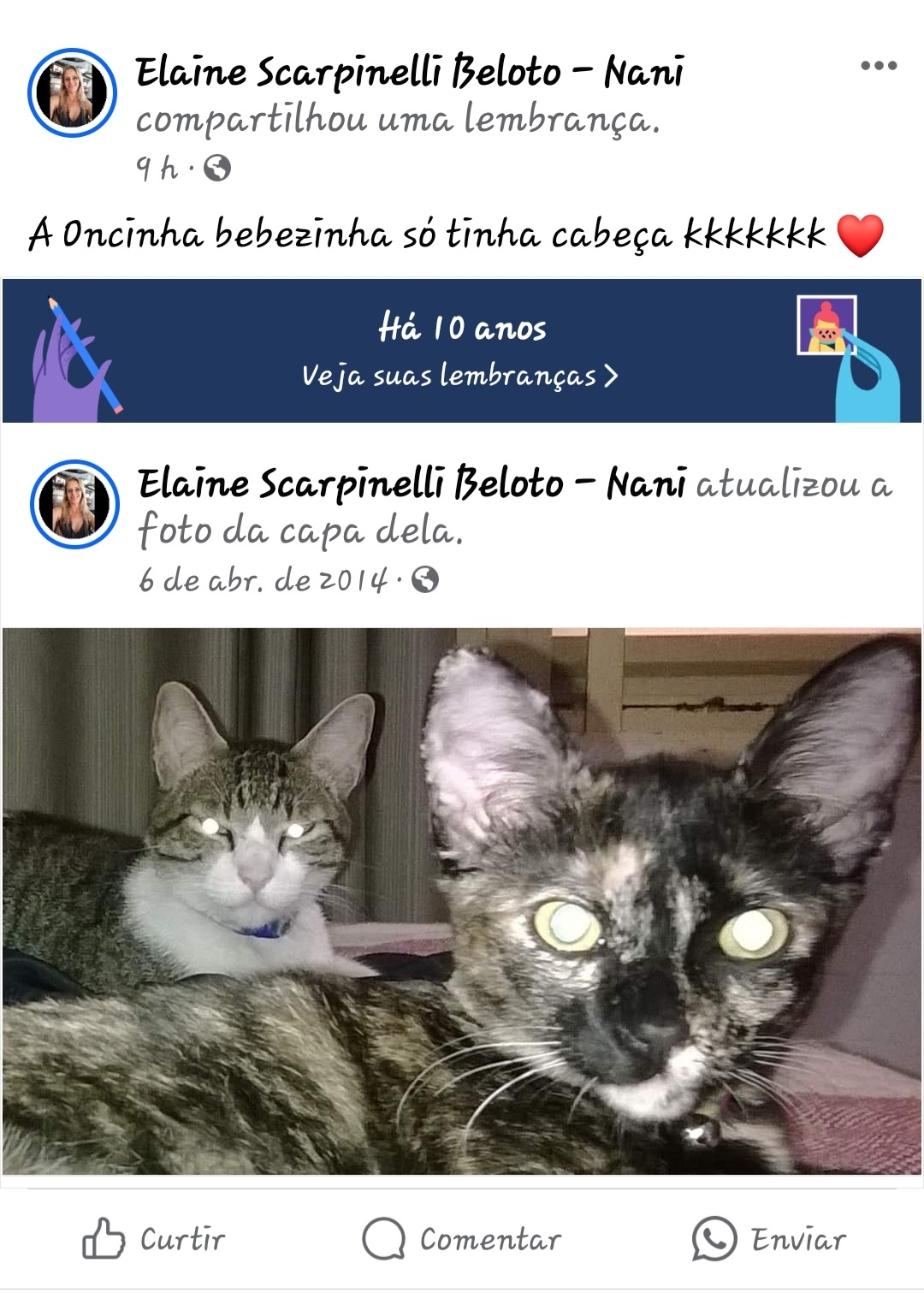This screenshot has width=924, height=1293.
Task: Like the post with Curtir
Action: click(154, 1238)
